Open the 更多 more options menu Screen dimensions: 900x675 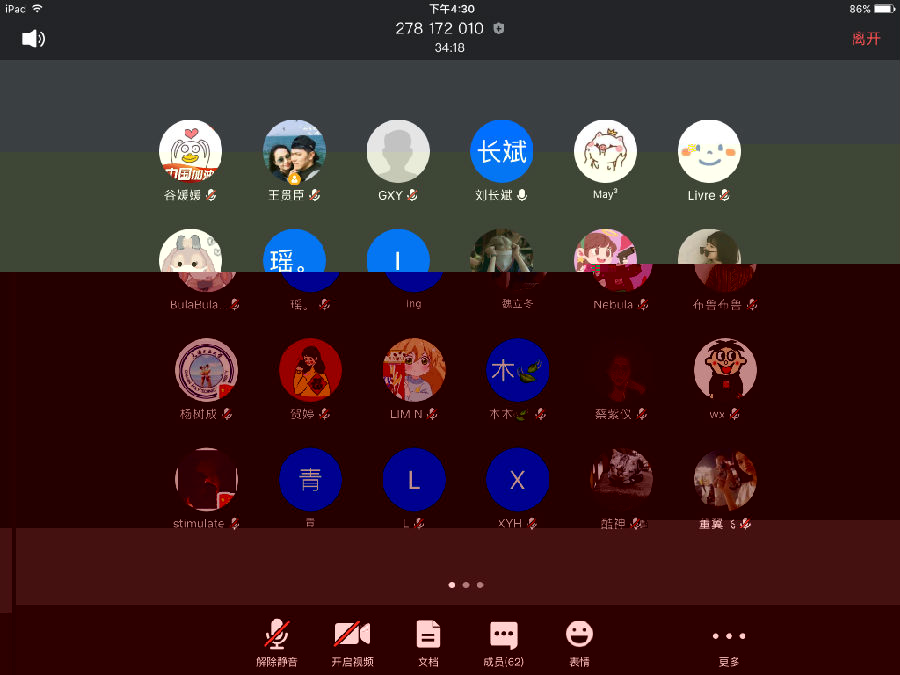729,643
